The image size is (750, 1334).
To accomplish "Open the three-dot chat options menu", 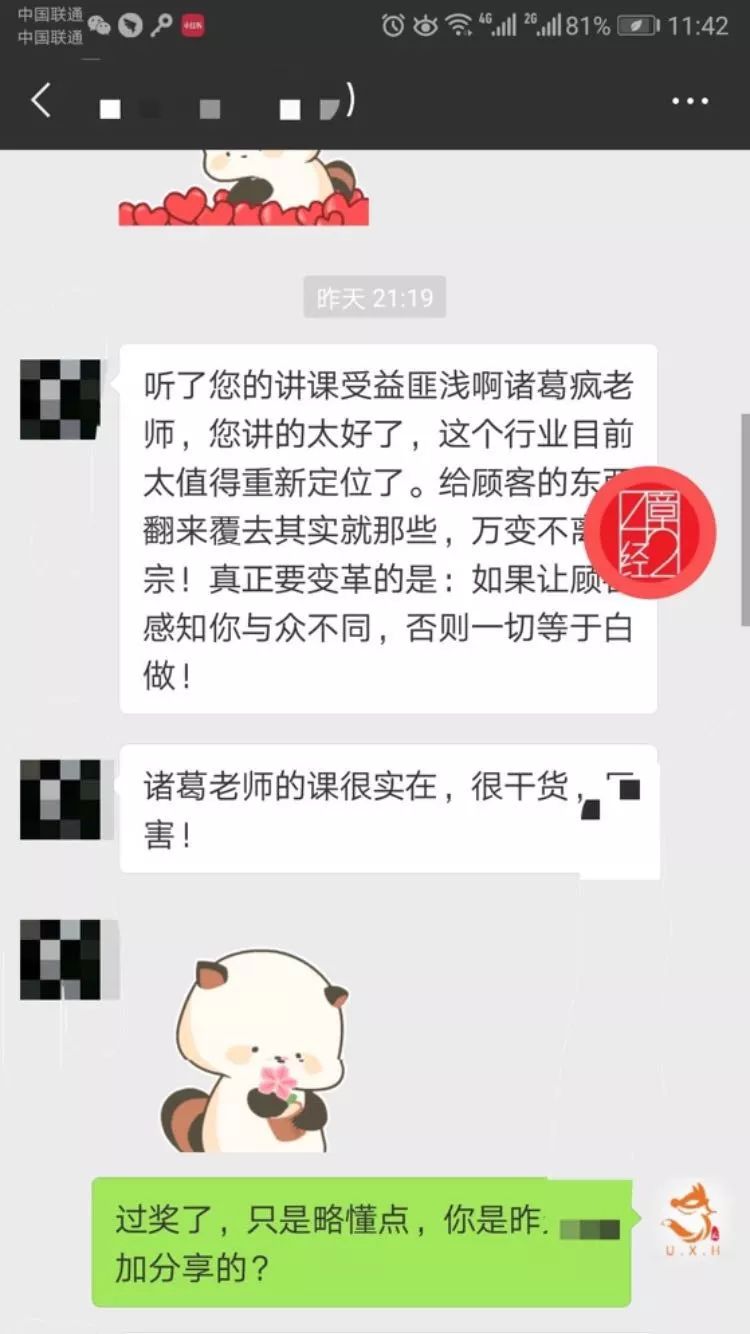I will click(x=690, y=102).
